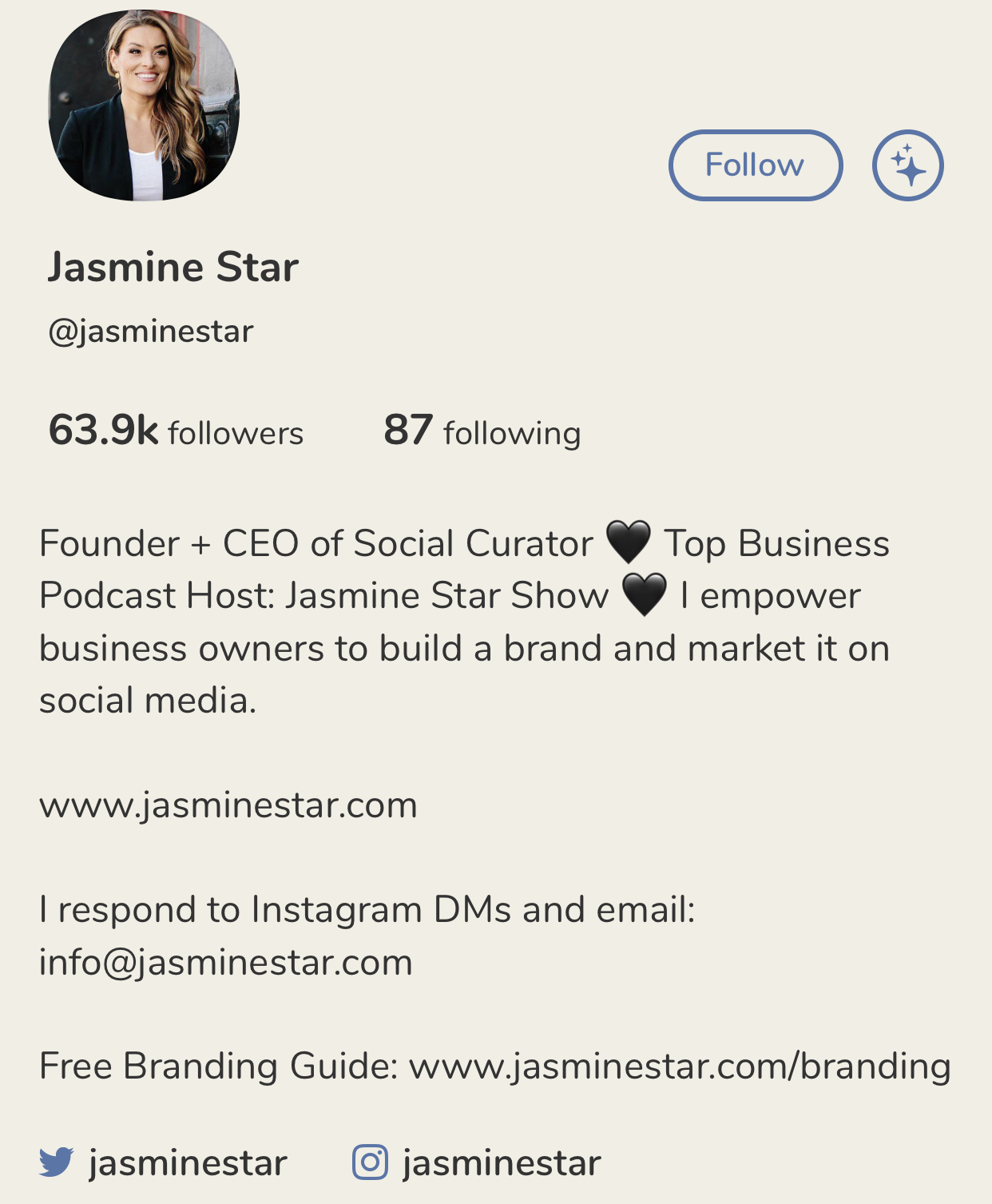The height and width of the screenshot is (1204, 992).
Task: Follow Jasmine Star's profile
Action: 755,165
